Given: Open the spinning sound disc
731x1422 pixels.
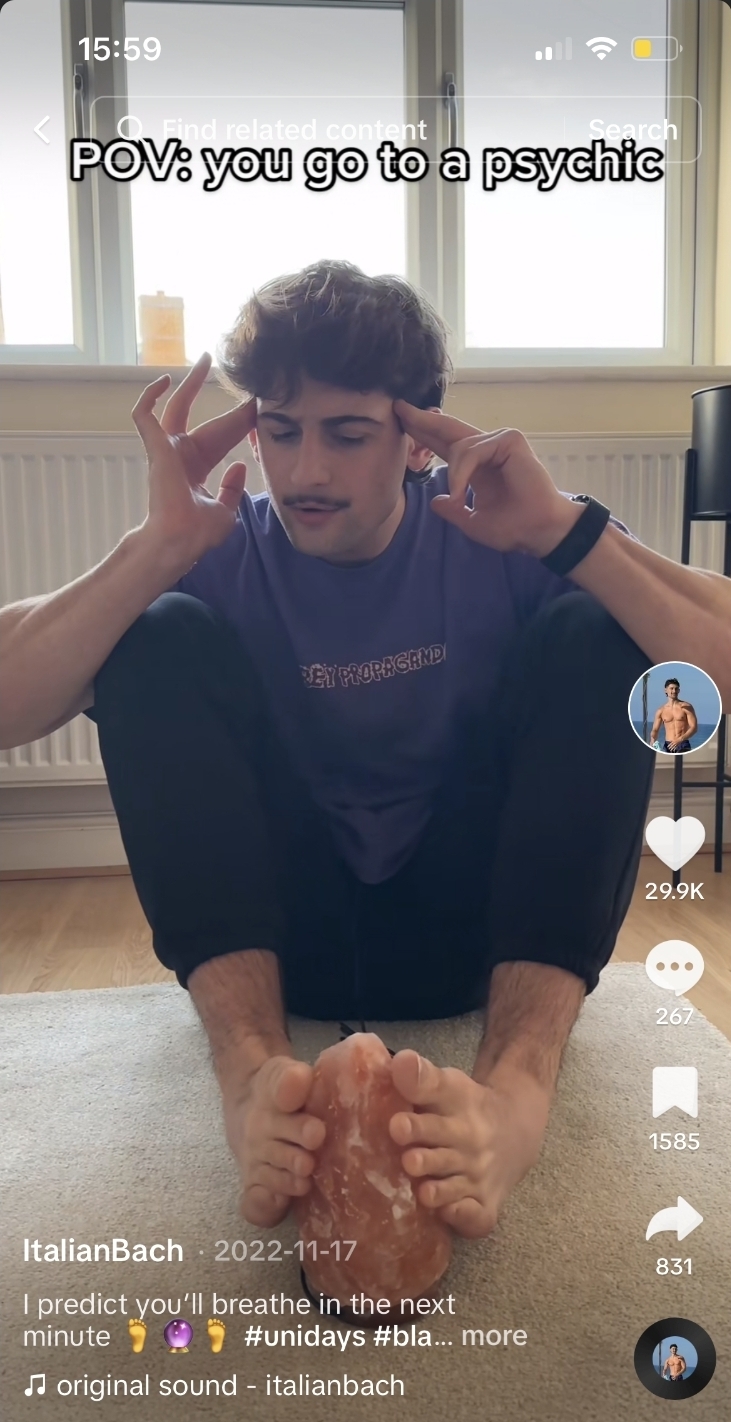Looking at the screenshot, I should coord(674,1358).
